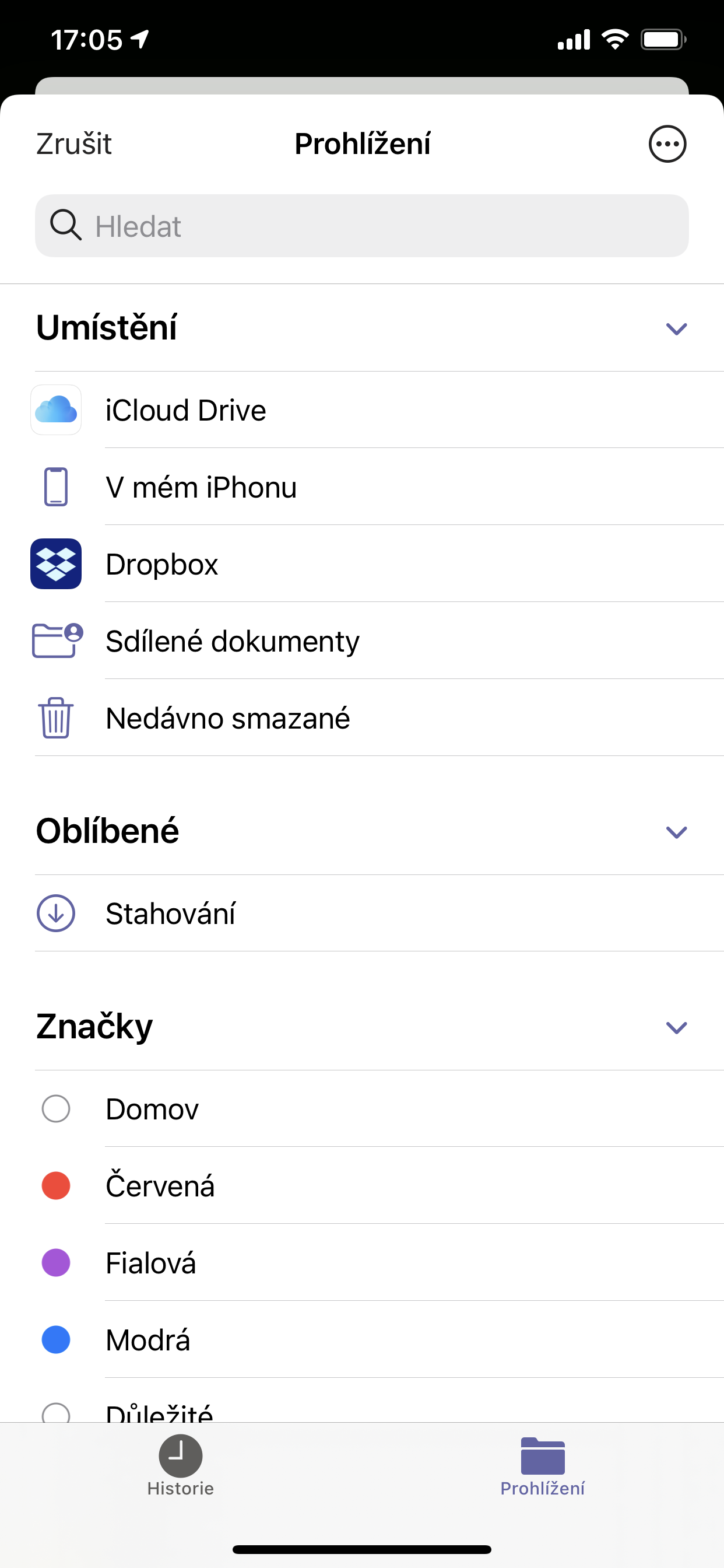Select the Domov tag
Viewport: 724px width, 1568px height.
(x=152, y=1108)
